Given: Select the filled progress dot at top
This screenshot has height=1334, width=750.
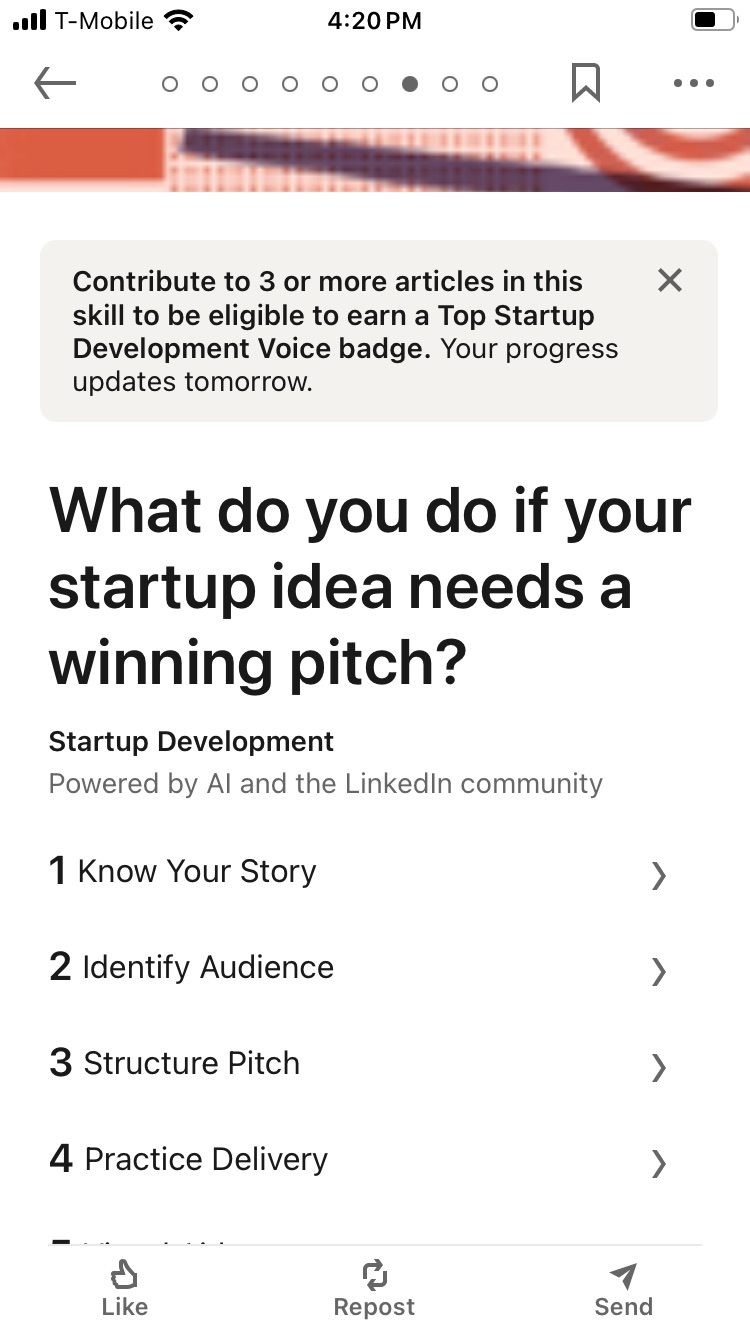Looking at the screenshot, I should click(410, 84).
